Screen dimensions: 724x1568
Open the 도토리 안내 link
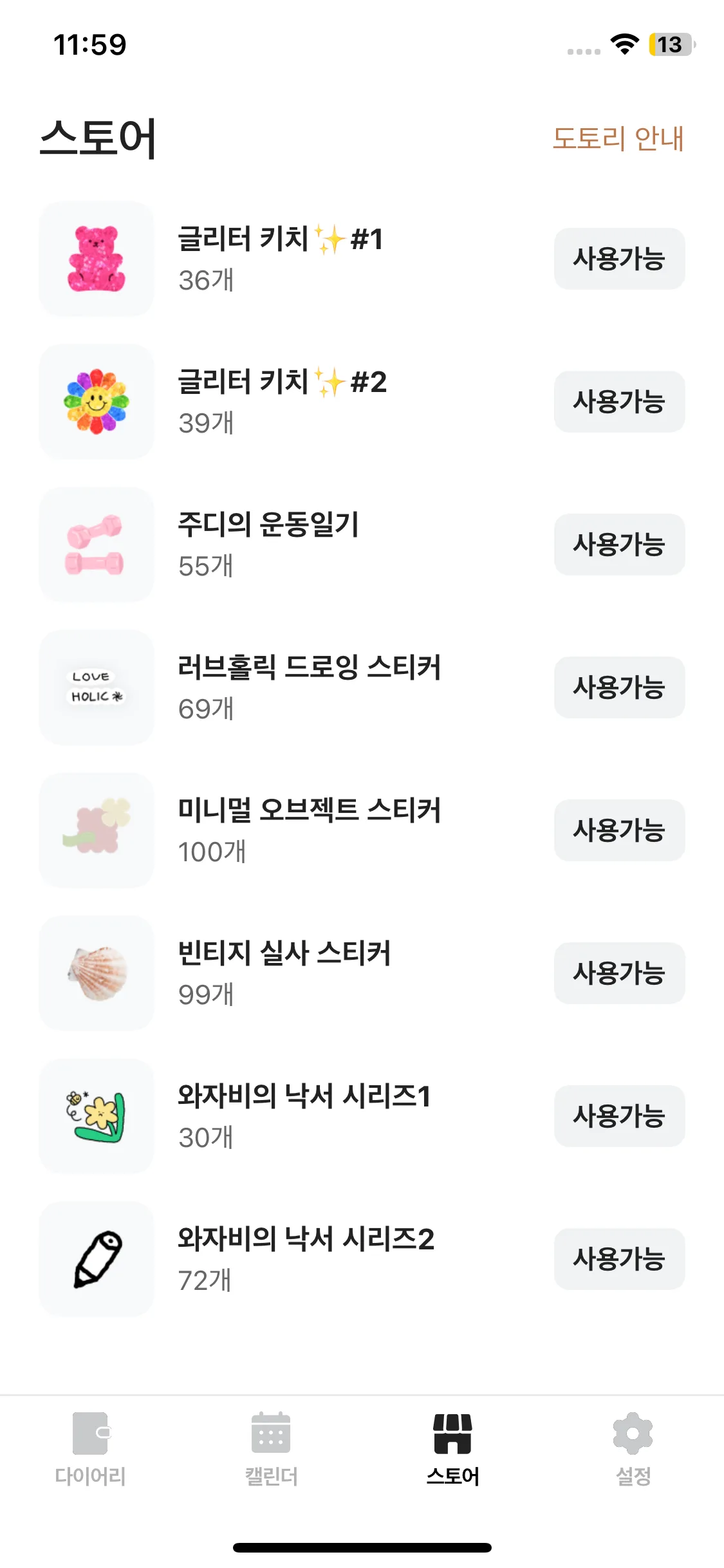pyautogui.click(x=618, y=138)
